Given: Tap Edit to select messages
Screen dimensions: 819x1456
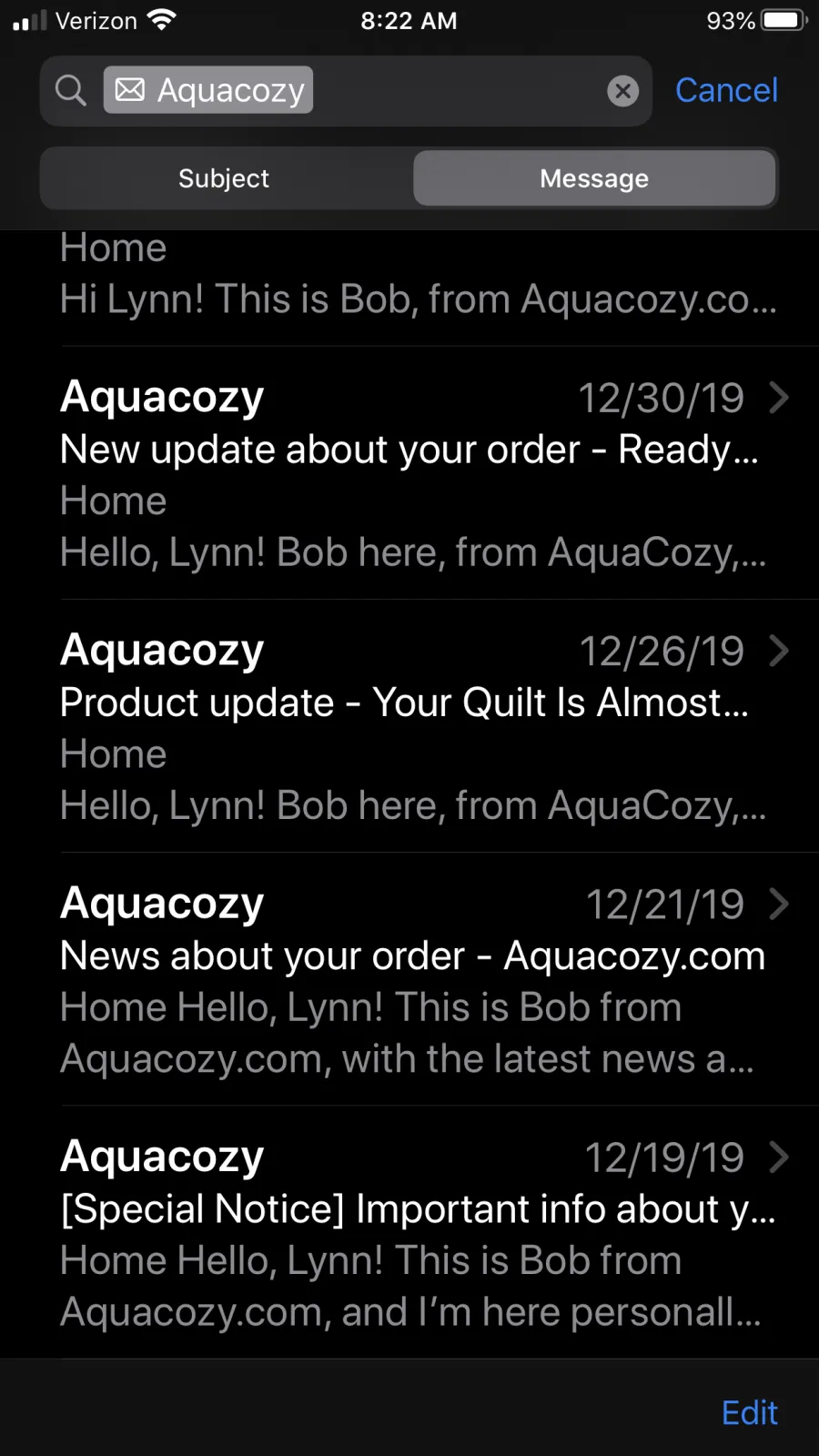Looking at the screenshot, I should [x=749, y=1412].
